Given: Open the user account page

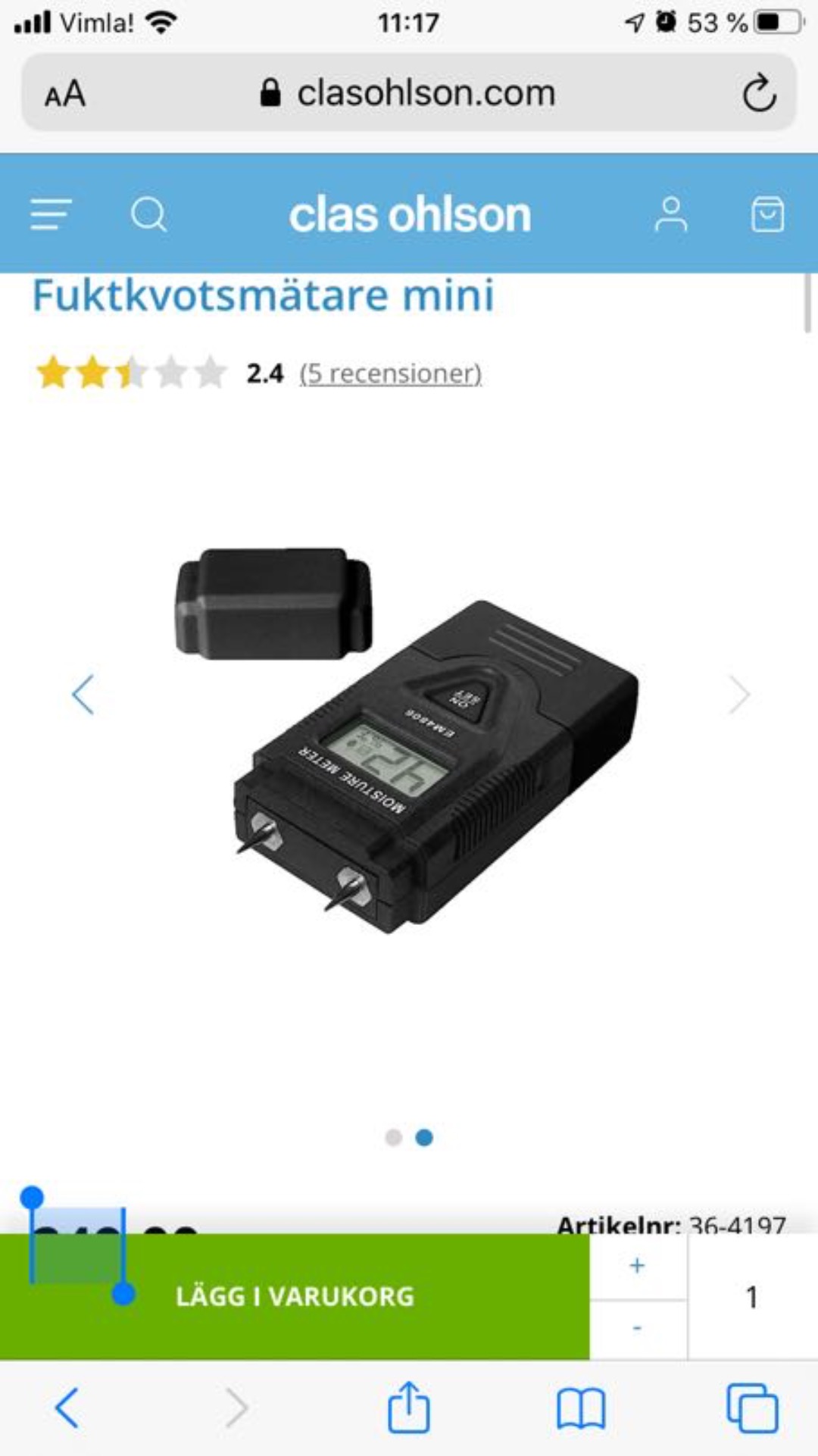Looking at the screenshot, I should click(670, 214).
